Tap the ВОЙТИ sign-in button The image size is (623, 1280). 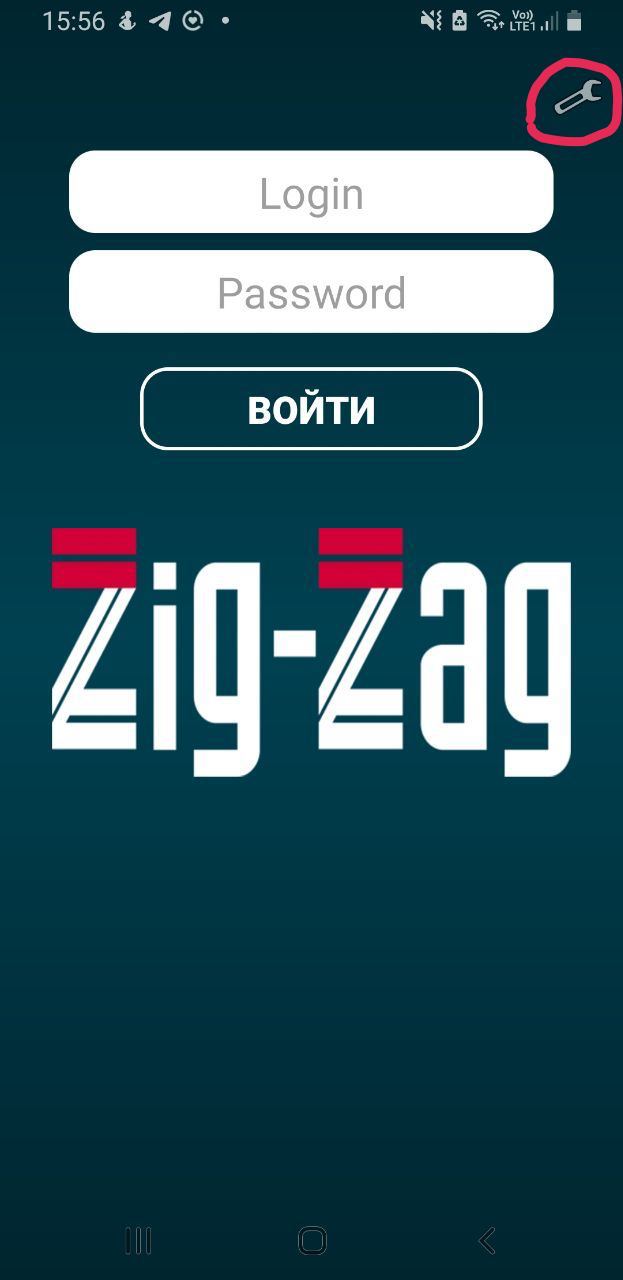pyautogui.click(x=311, y=409)
